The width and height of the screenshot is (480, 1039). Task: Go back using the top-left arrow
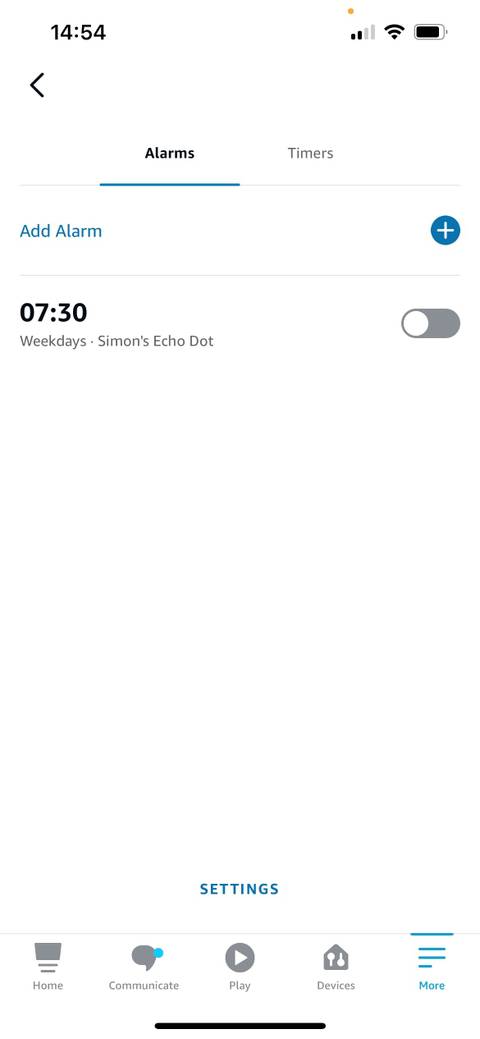point(37,85)
